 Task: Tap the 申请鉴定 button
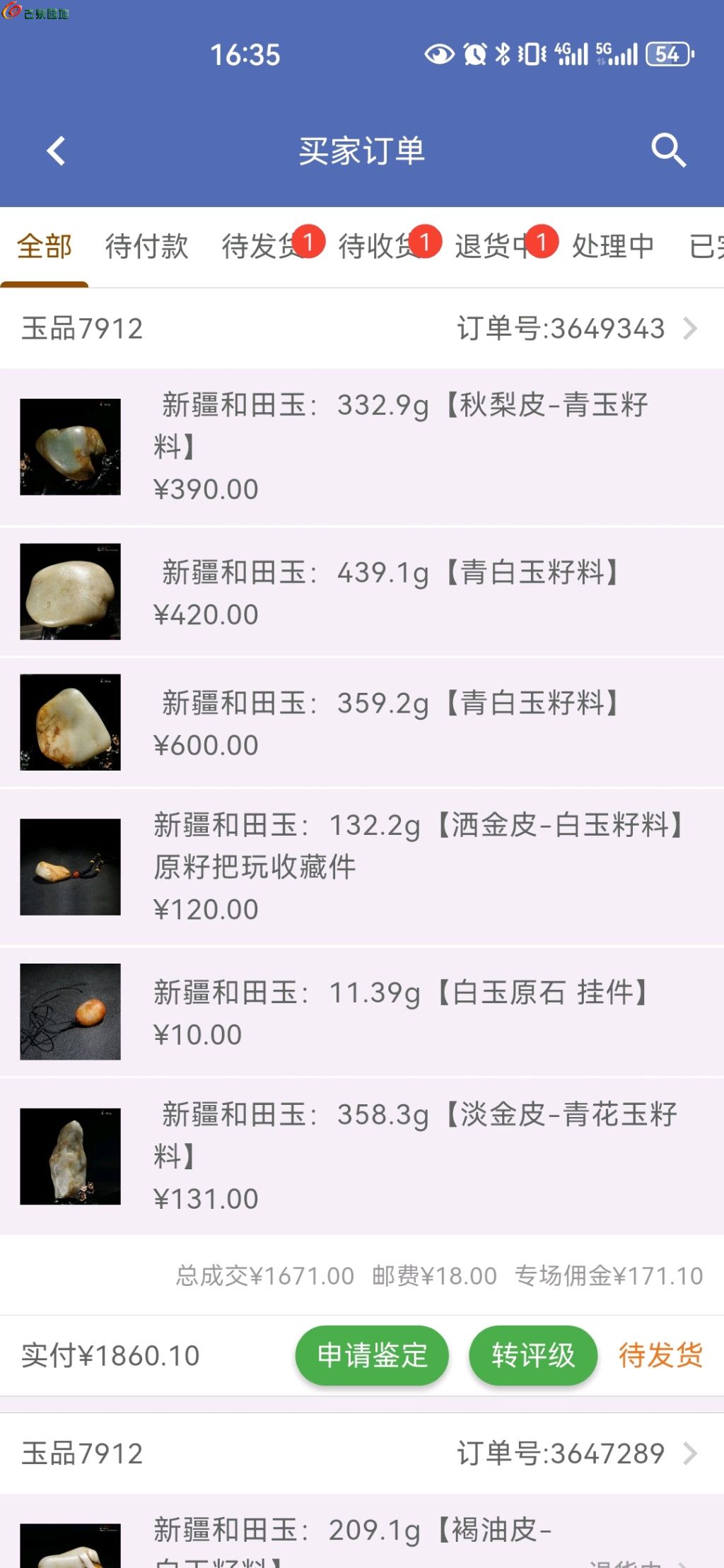coord(372,1355)
